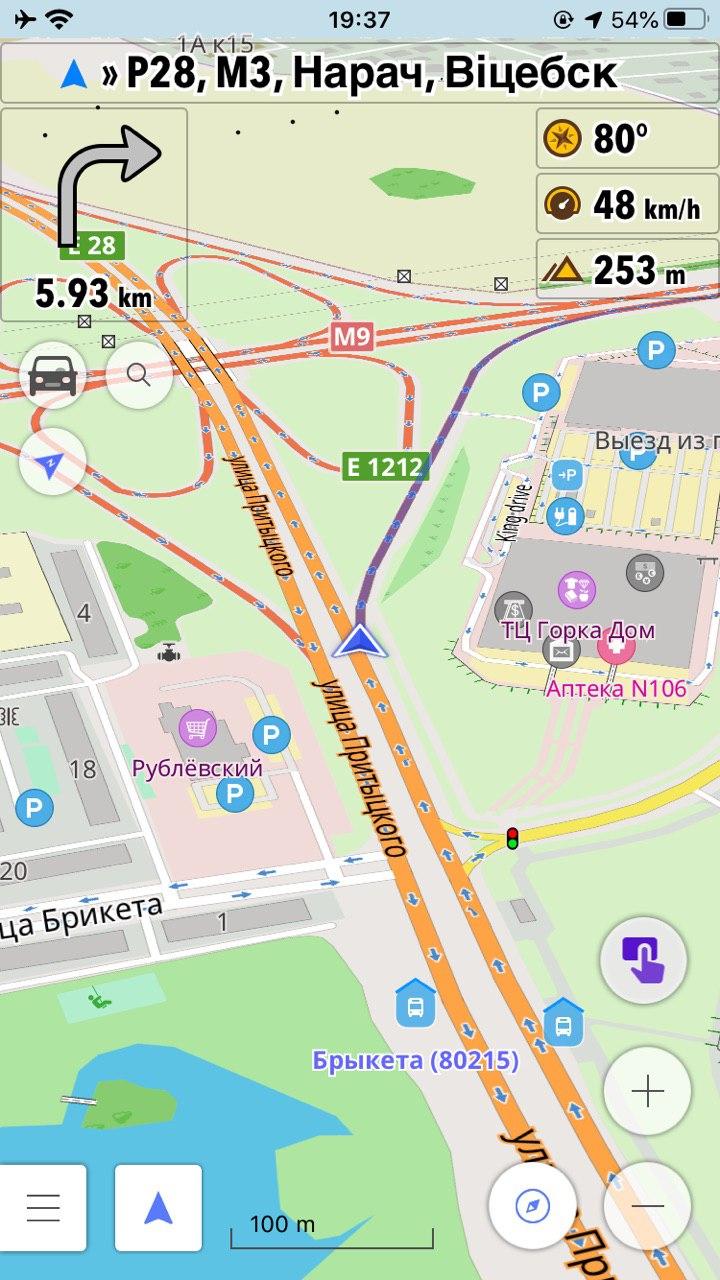Open the 80° bearing widget
The image size is (720, 1280).
pos(627,138)
